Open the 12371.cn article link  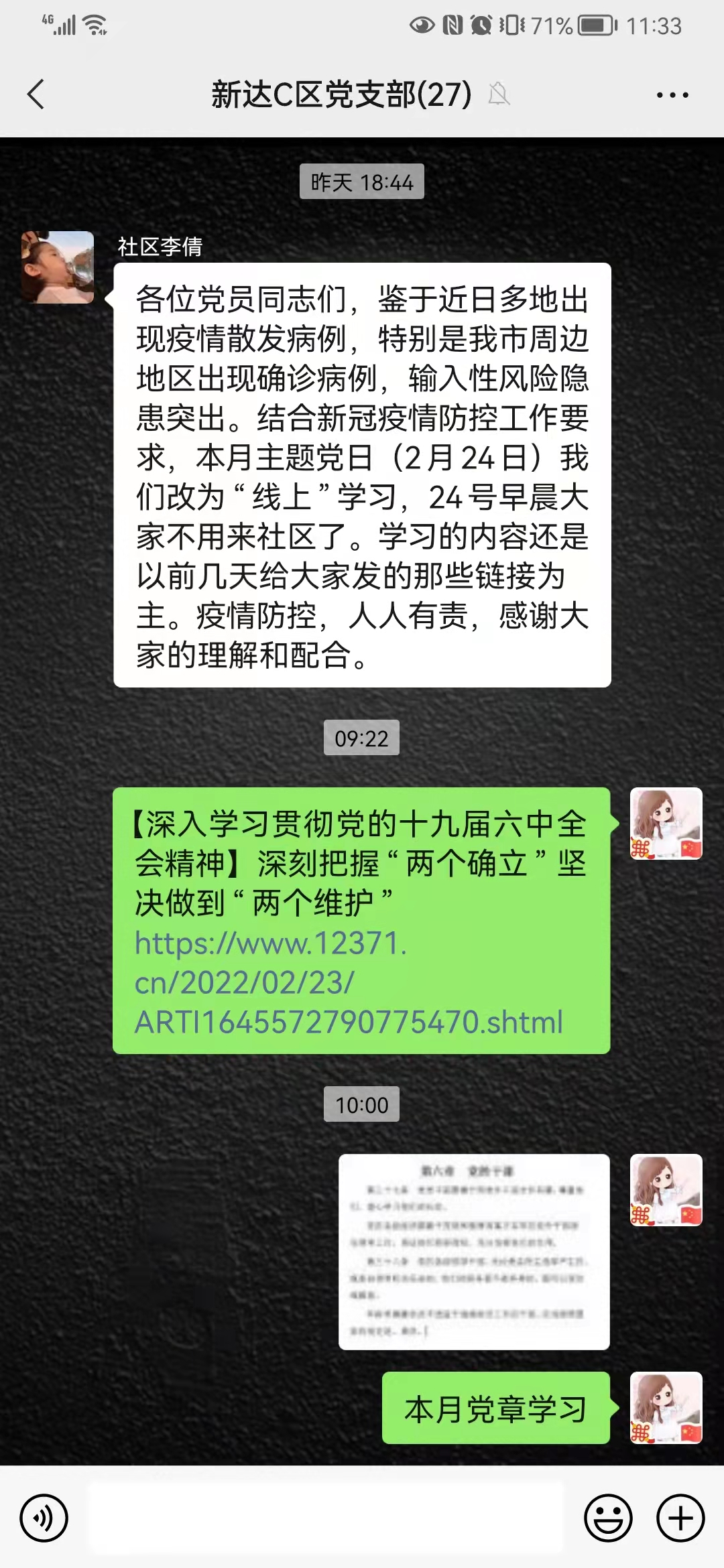(348, 982)
